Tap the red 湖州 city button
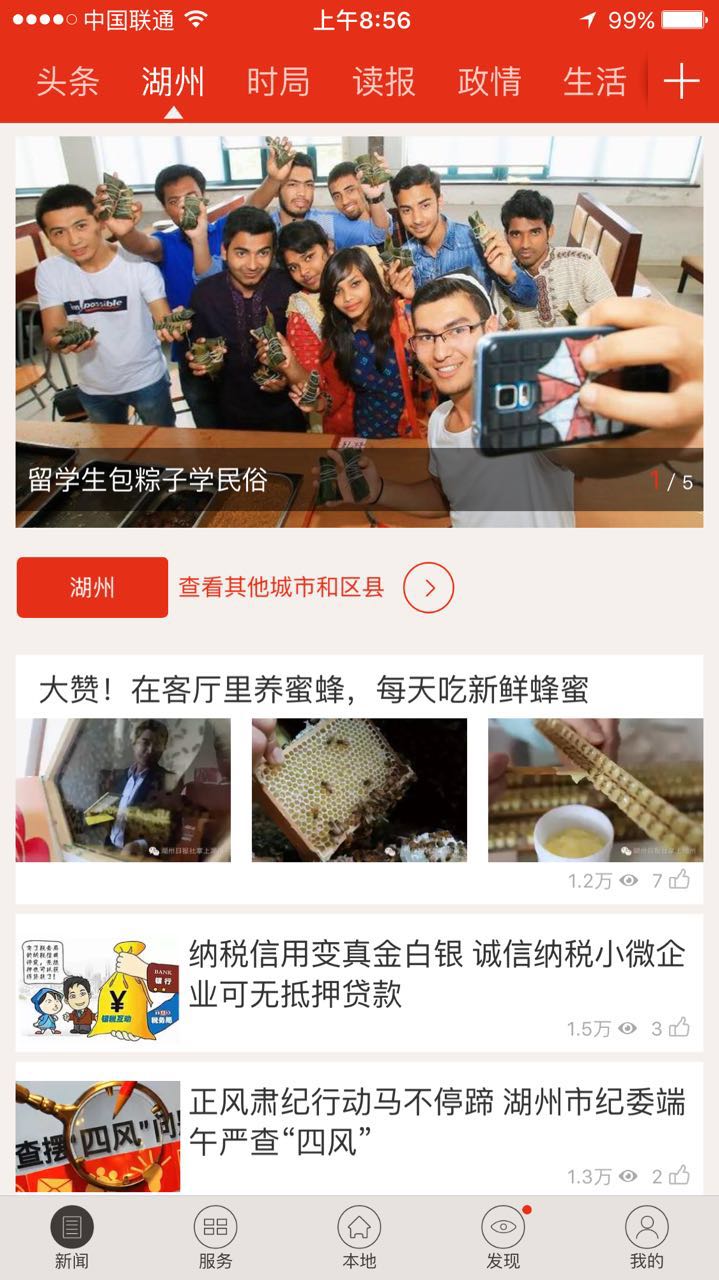 pyautogui.click(x=92, y=587)
